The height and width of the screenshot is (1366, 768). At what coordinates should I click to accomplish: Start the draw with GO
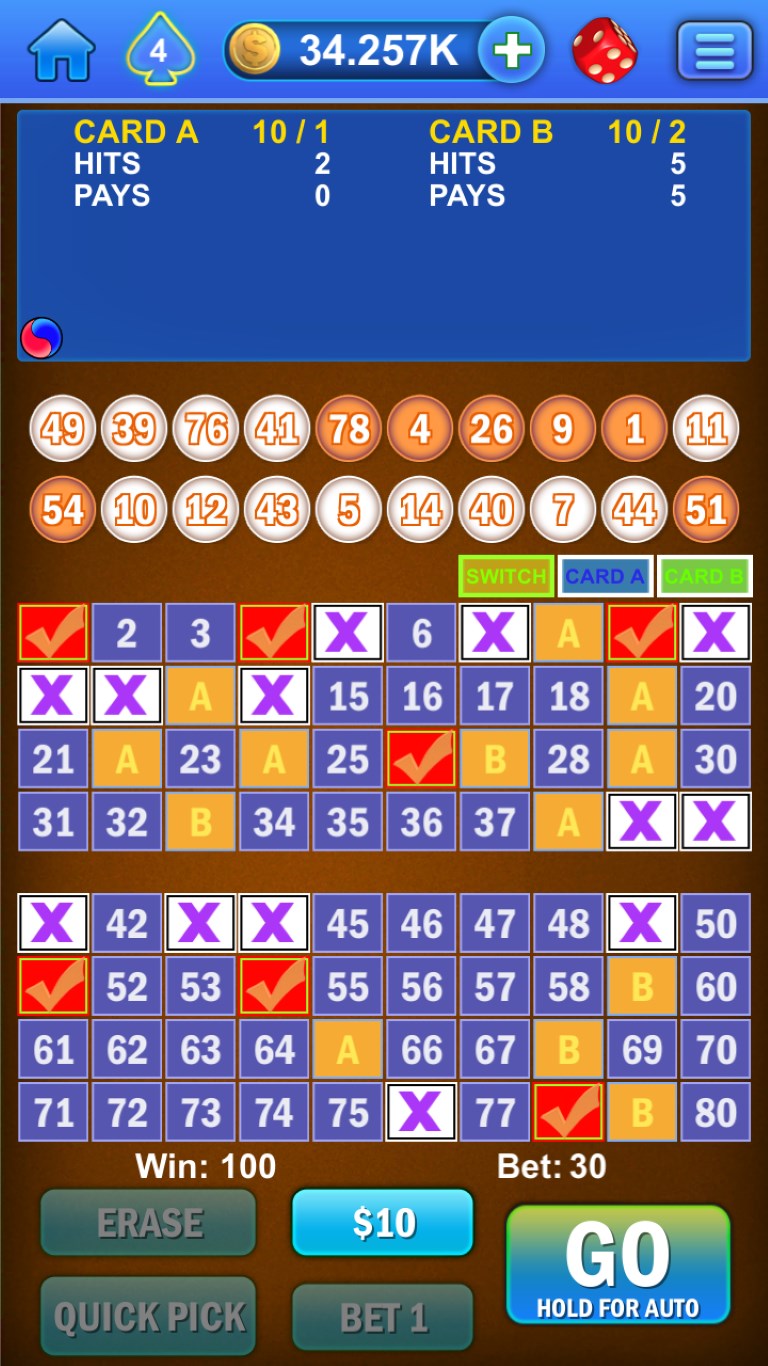pyautogui.click(x=618, y=1265)
